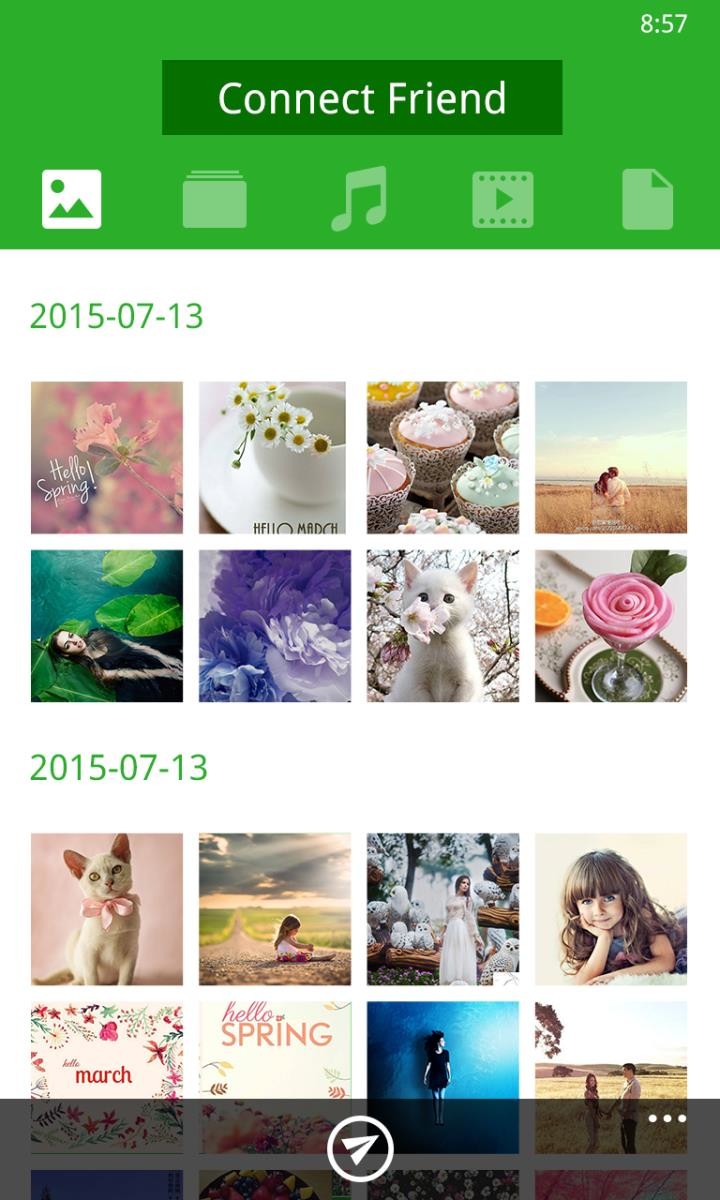Select the cat with pink bow photo
Viewport: 720px width, 1200px height.
pyautogui.click(x=107, y=909)
